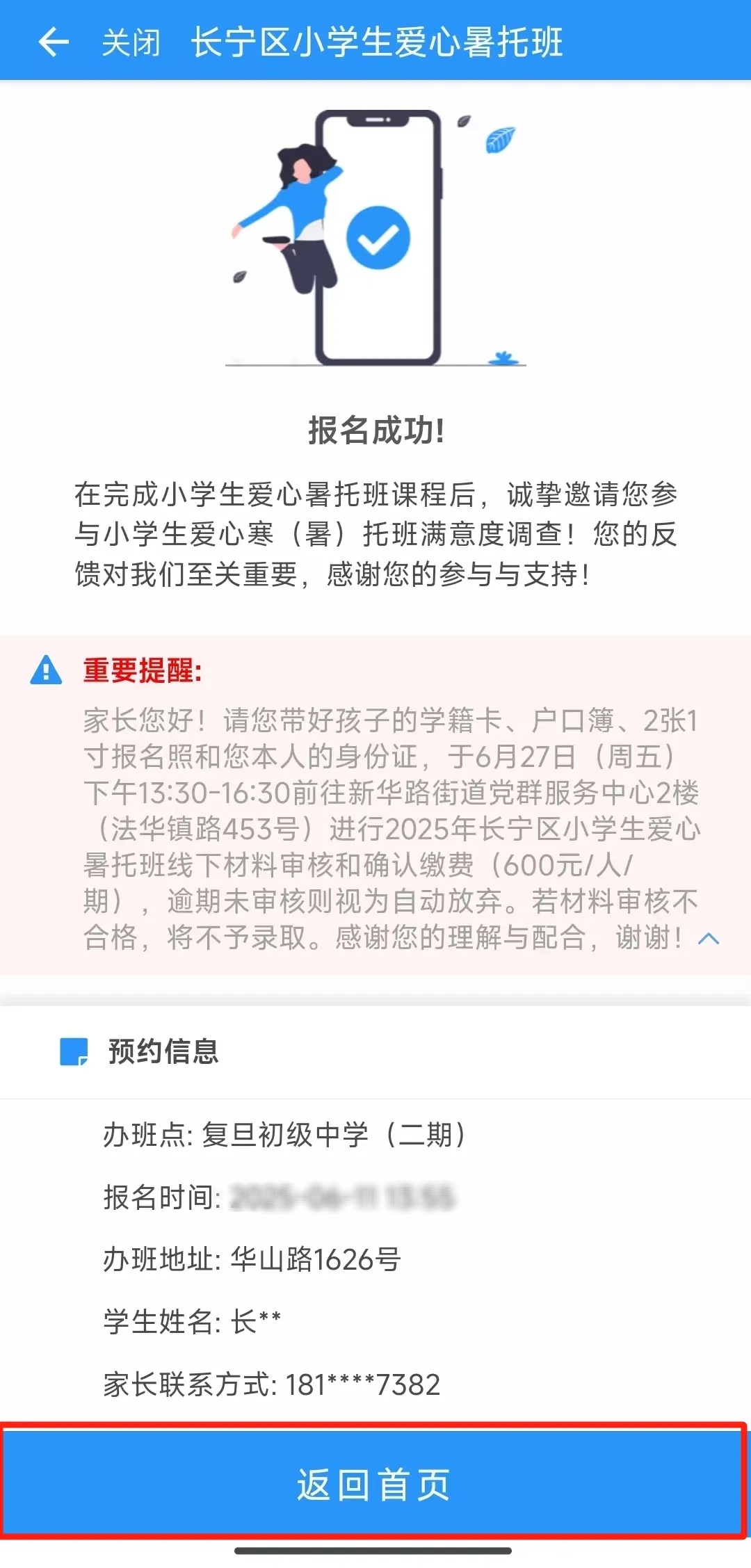The width and height of the screenshot is (751, 1568).
Task: Go back using the header arrow
Action: click(54, 42)
